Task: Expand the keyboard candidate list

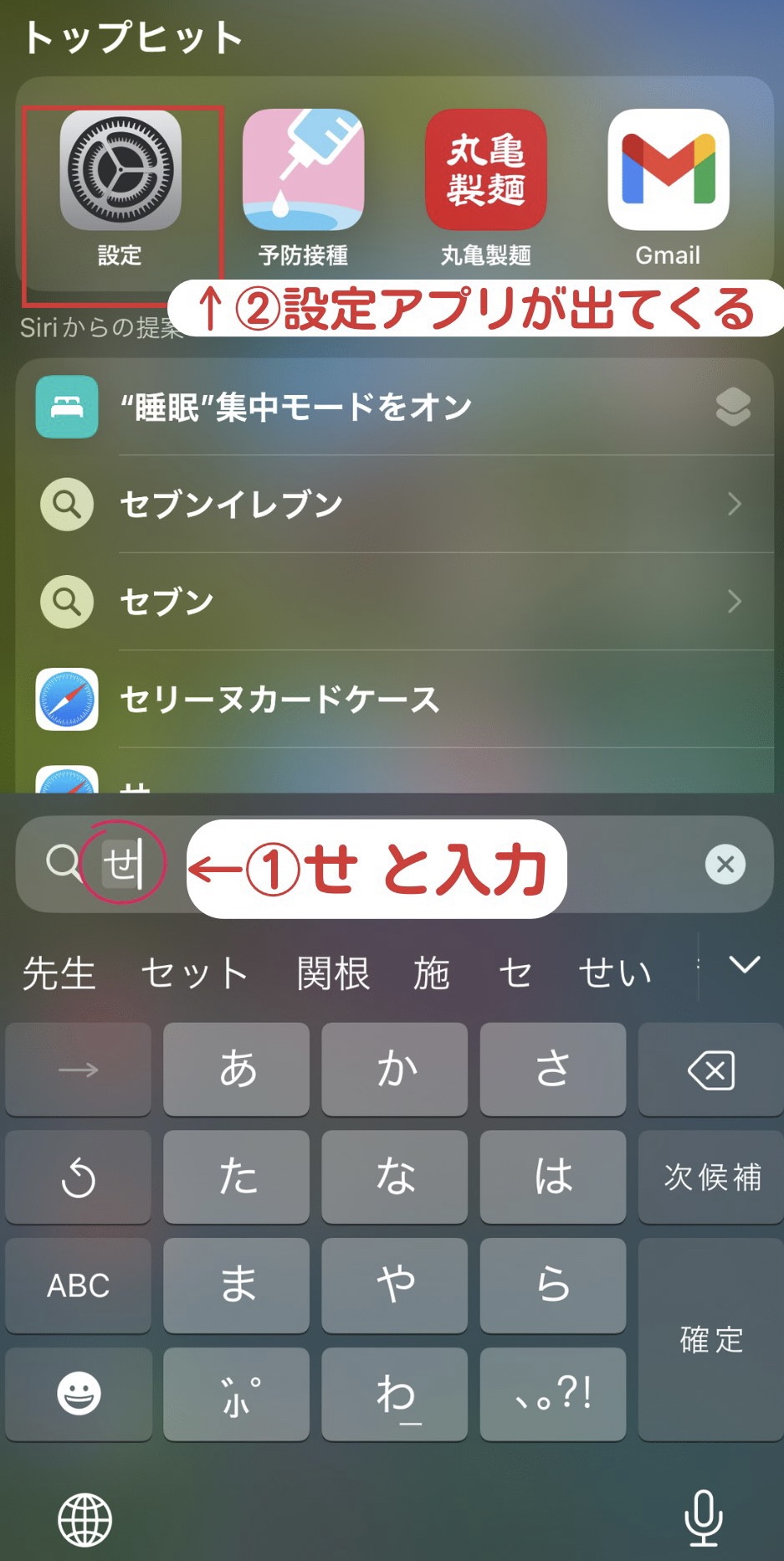Action: pyautogui.click(x=744, y=965)
